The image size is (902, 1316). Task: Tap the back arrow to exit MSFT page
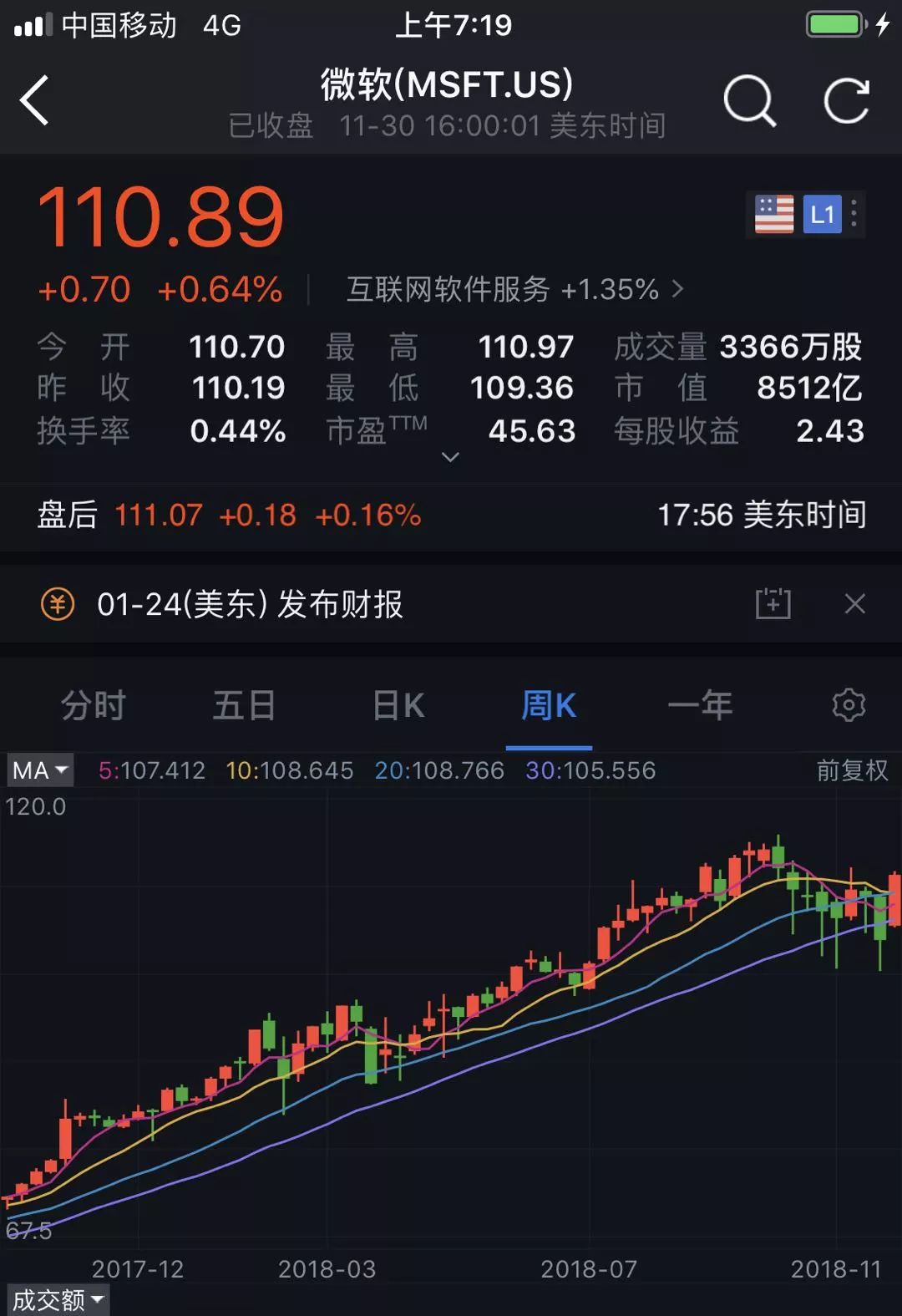(x=33, y=99)
